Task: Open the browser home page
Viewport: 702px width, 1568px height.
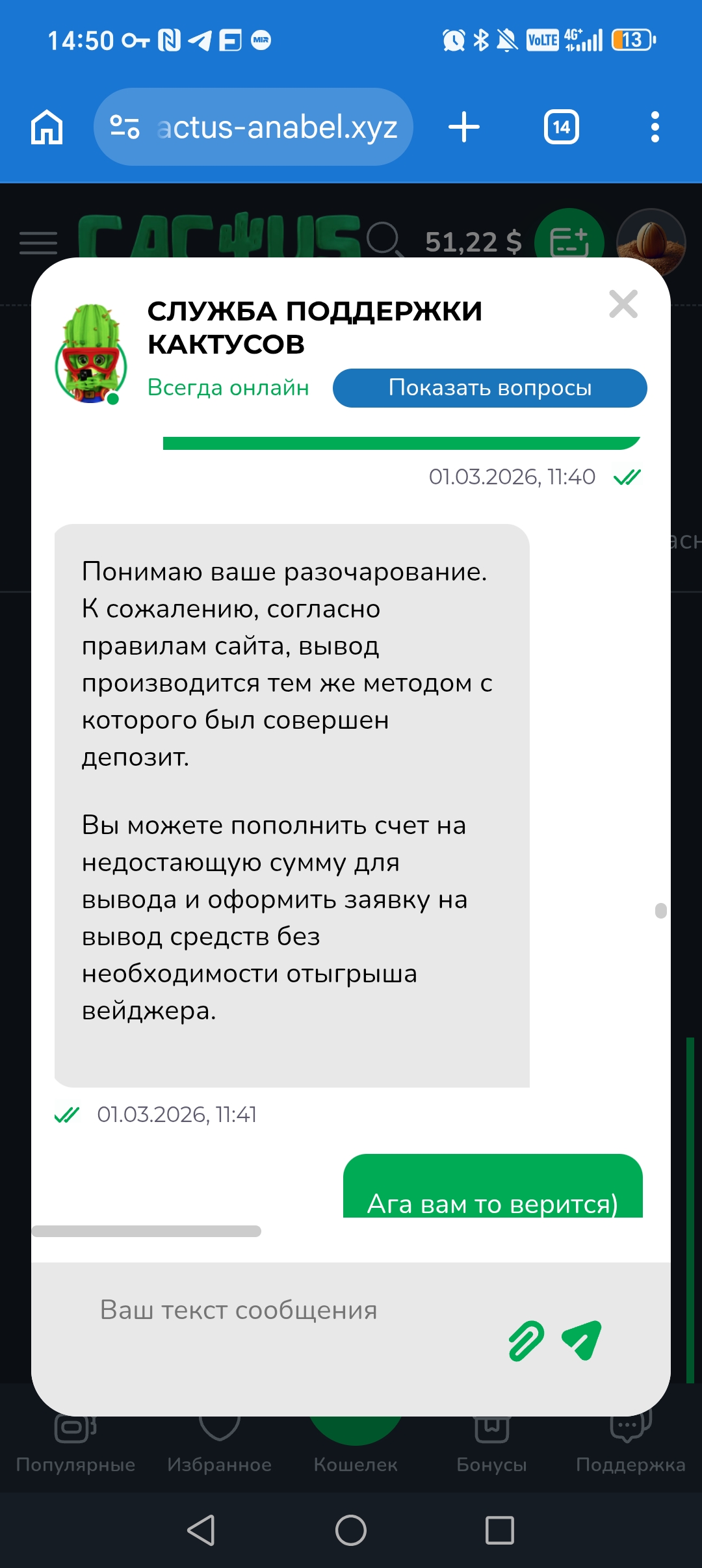Action: [47, 127]
